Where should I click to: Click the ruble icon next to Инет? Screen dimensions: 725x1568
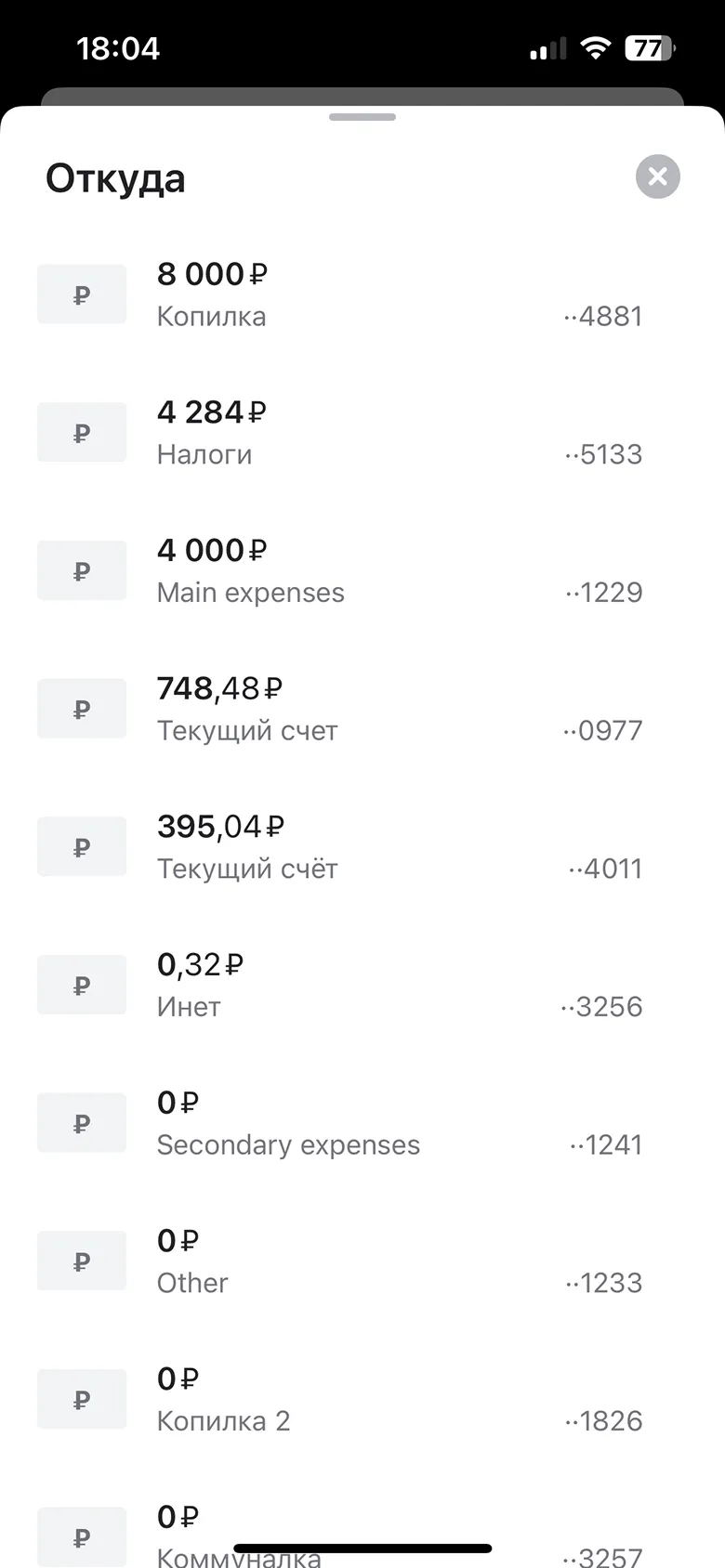coord(82,985)
